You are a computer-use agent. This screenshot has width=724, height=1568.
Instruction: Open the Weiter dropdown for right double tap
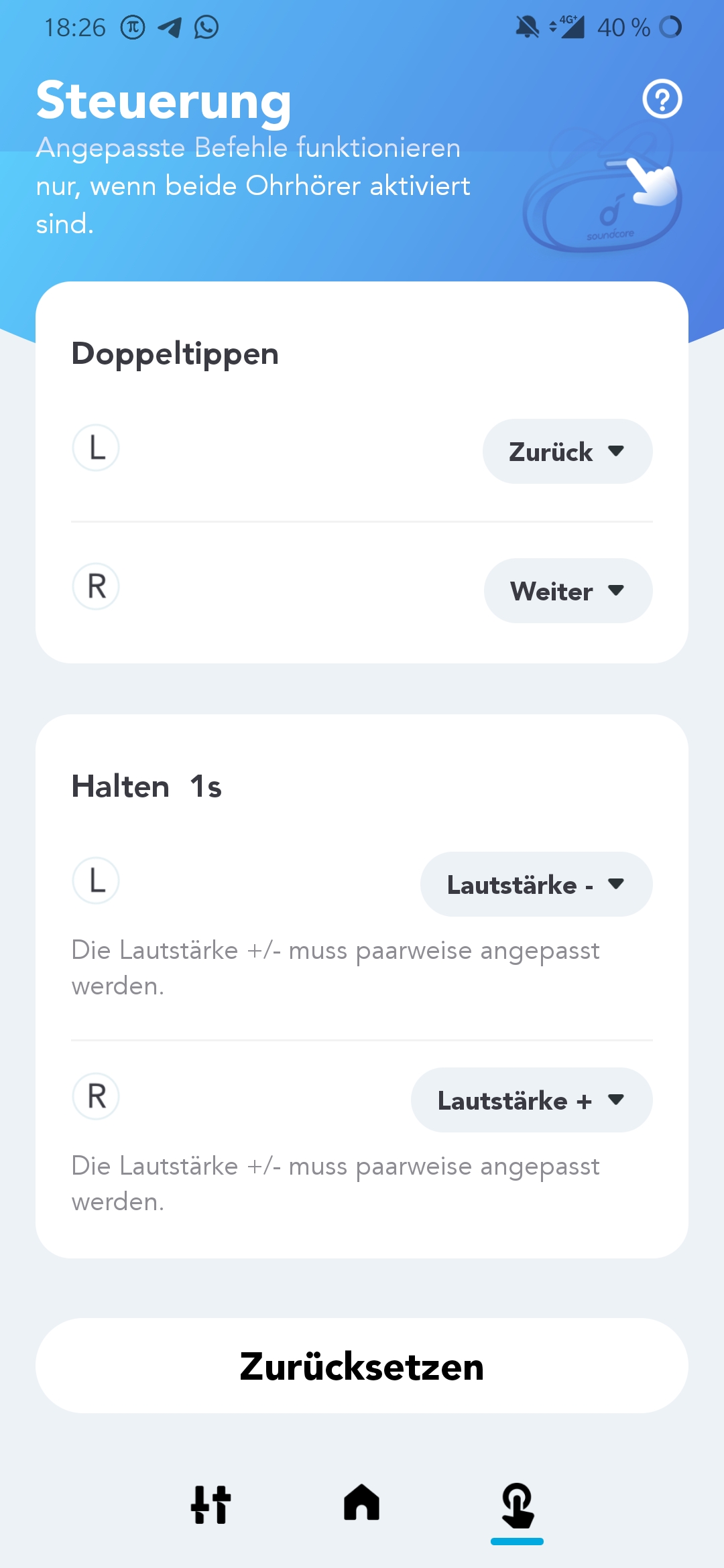click(x=568, y=591)
